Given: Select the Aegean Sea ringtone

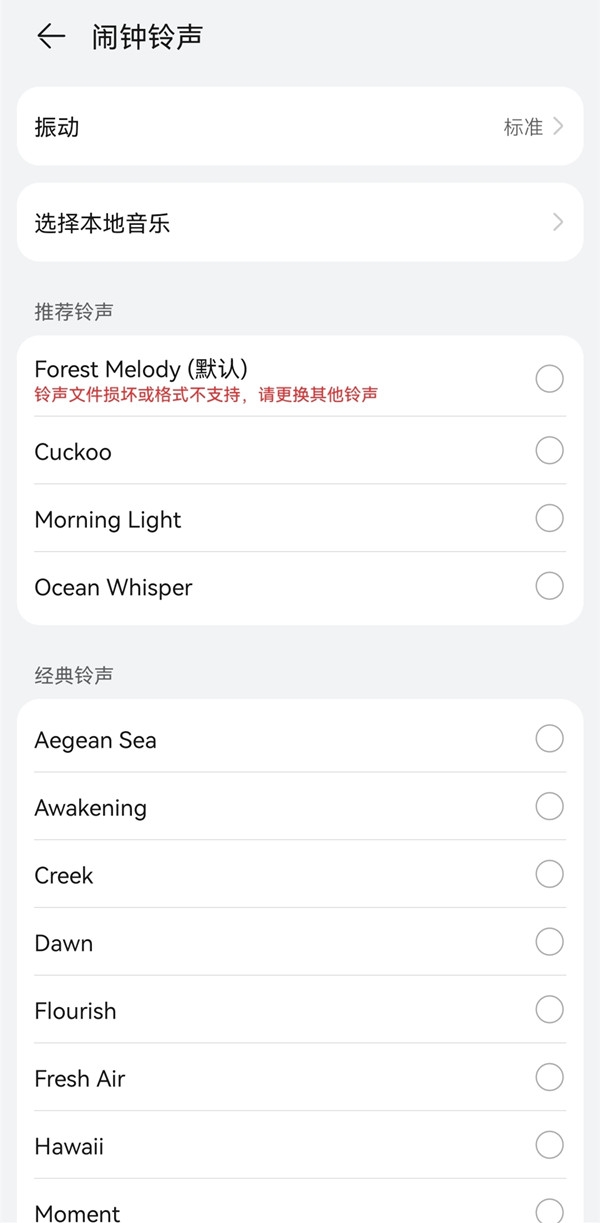Looking at the screenshot, I should click(549, 739).
